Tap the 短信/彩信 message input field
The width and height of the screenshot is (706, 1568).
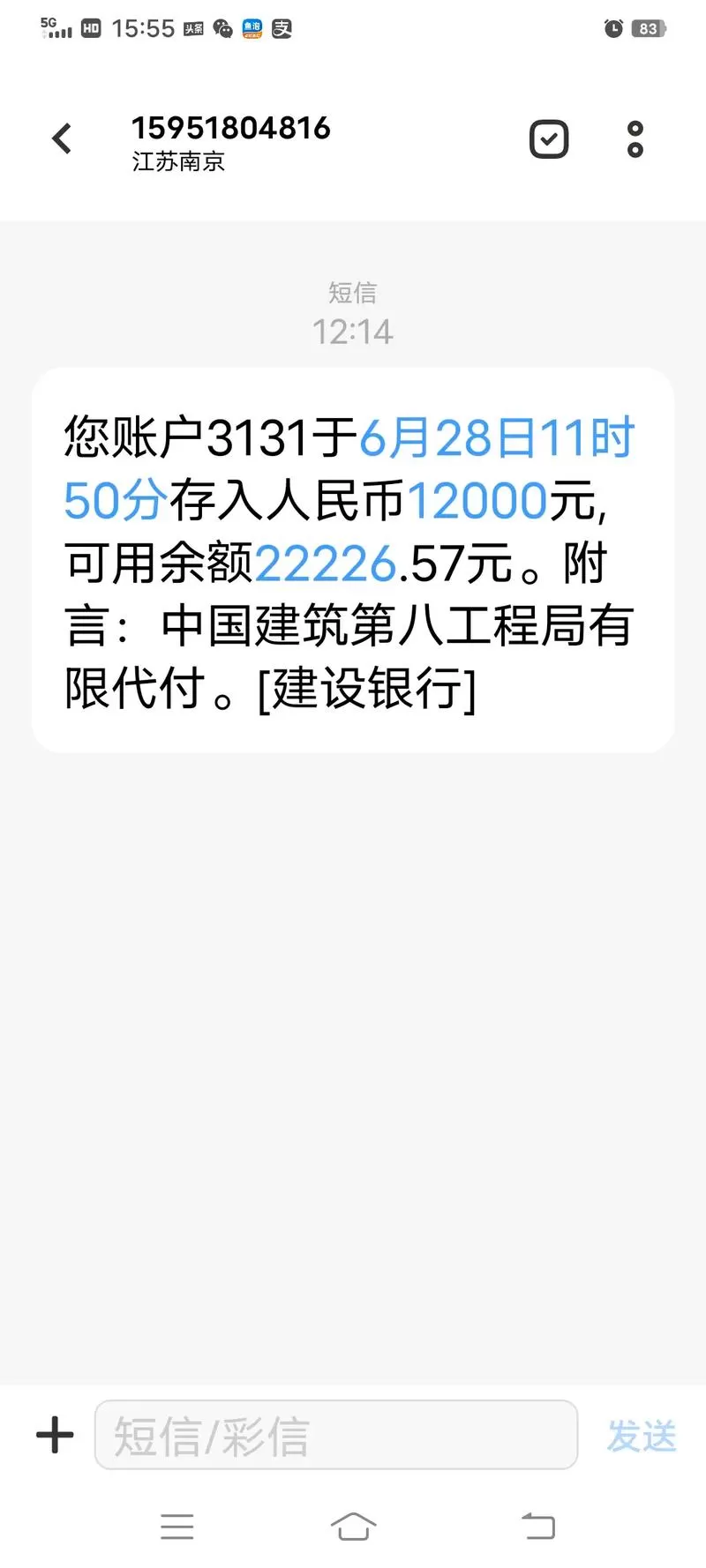point(335,1435)
